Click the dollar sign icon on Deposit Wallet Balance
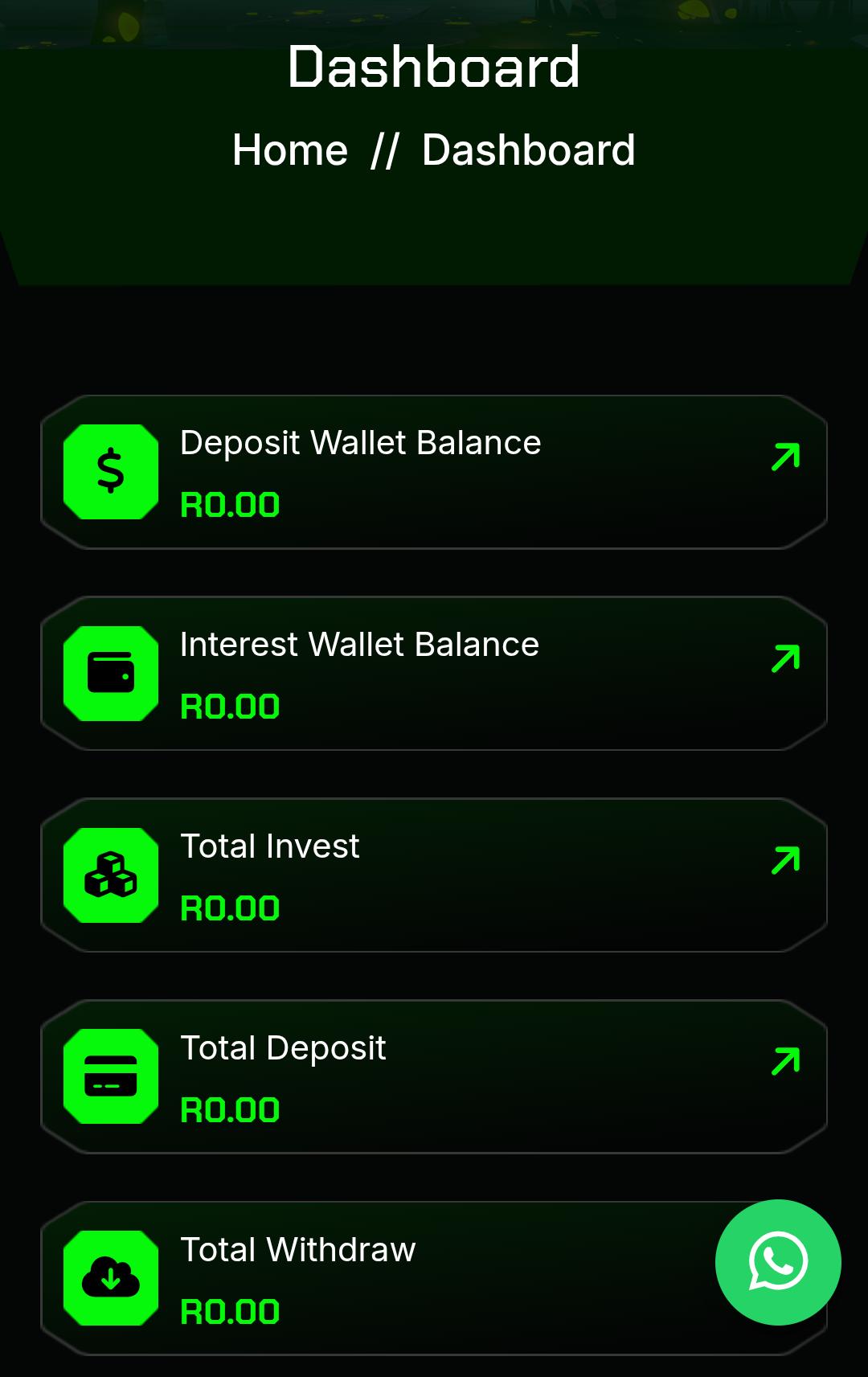Screen dimensions: 868x1377 [110, 471]
